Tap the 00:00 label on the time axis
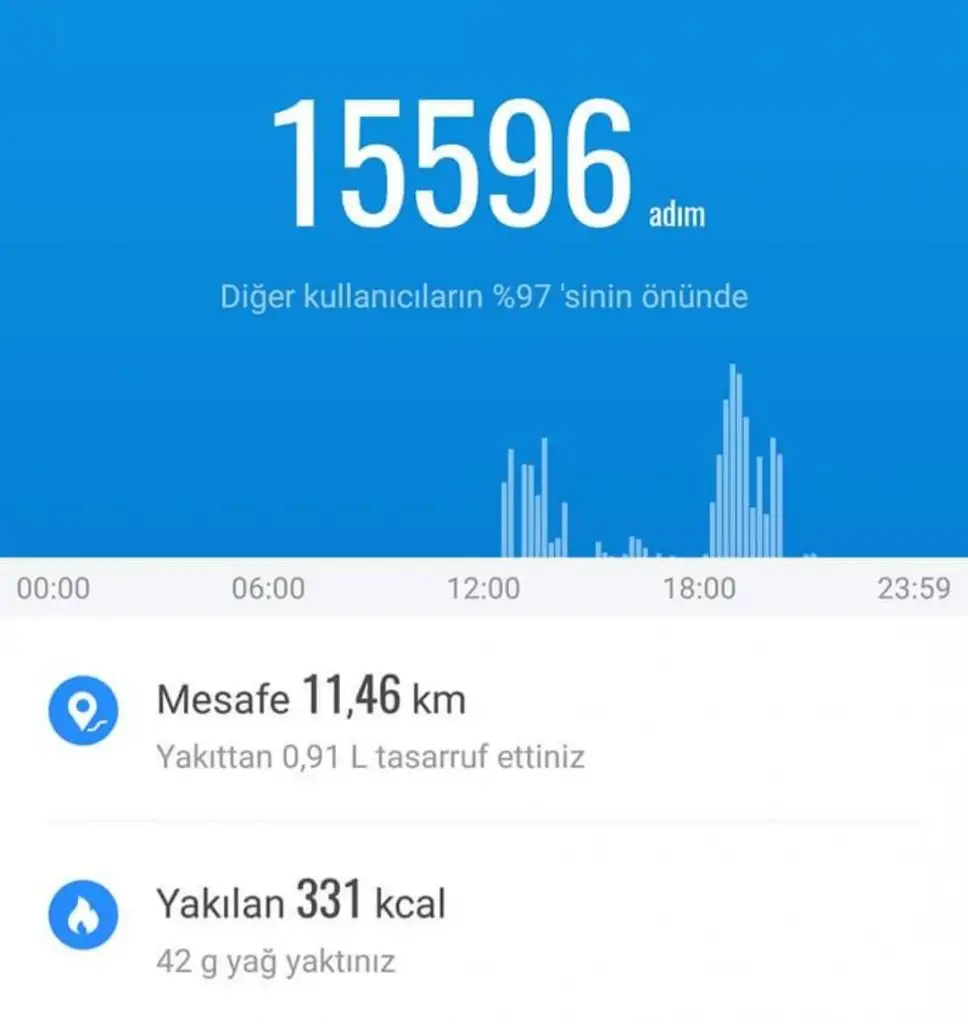This screenshot has height=1024, width=968. (x=52, y=589)
